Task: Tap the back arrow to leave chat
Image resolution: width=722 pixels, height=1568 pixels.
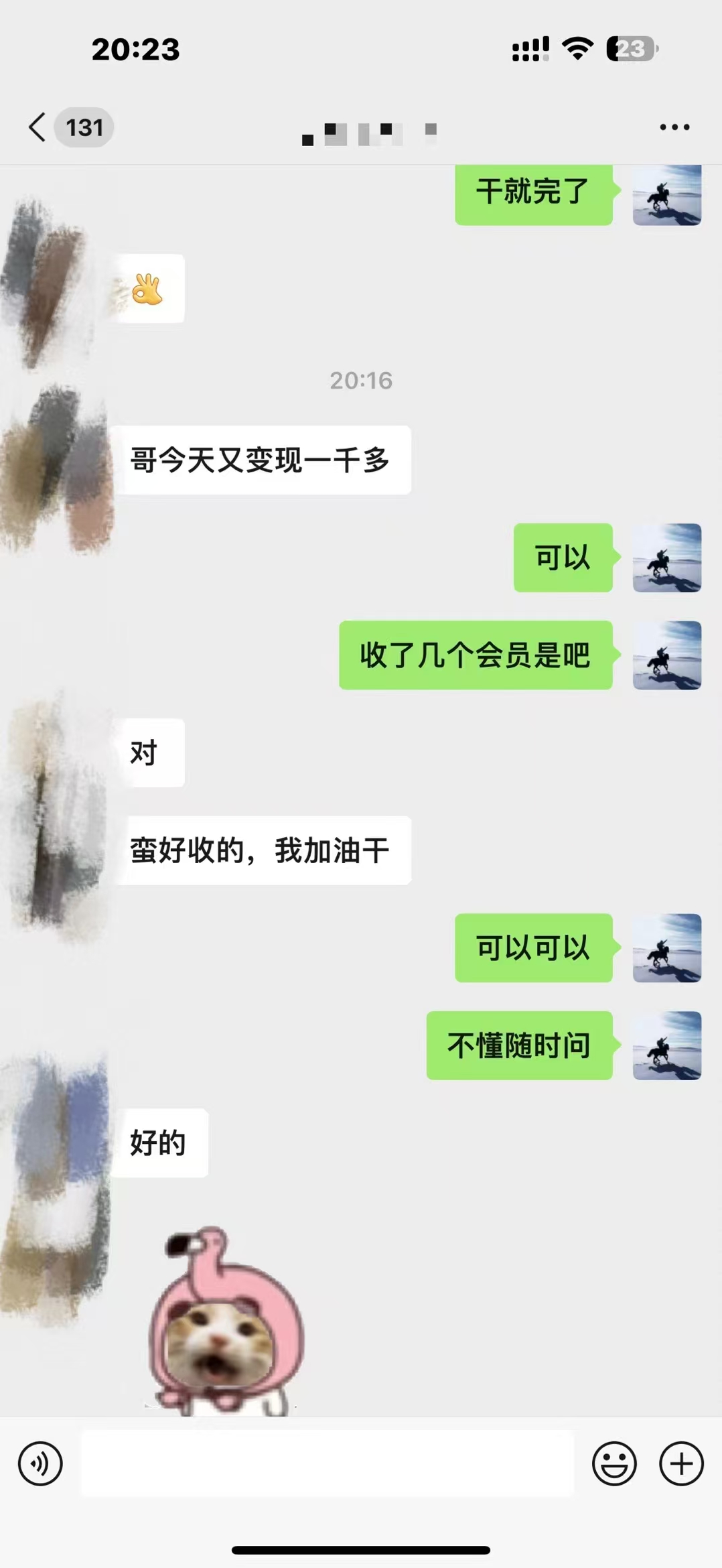Action: click(x=37, y=126)
